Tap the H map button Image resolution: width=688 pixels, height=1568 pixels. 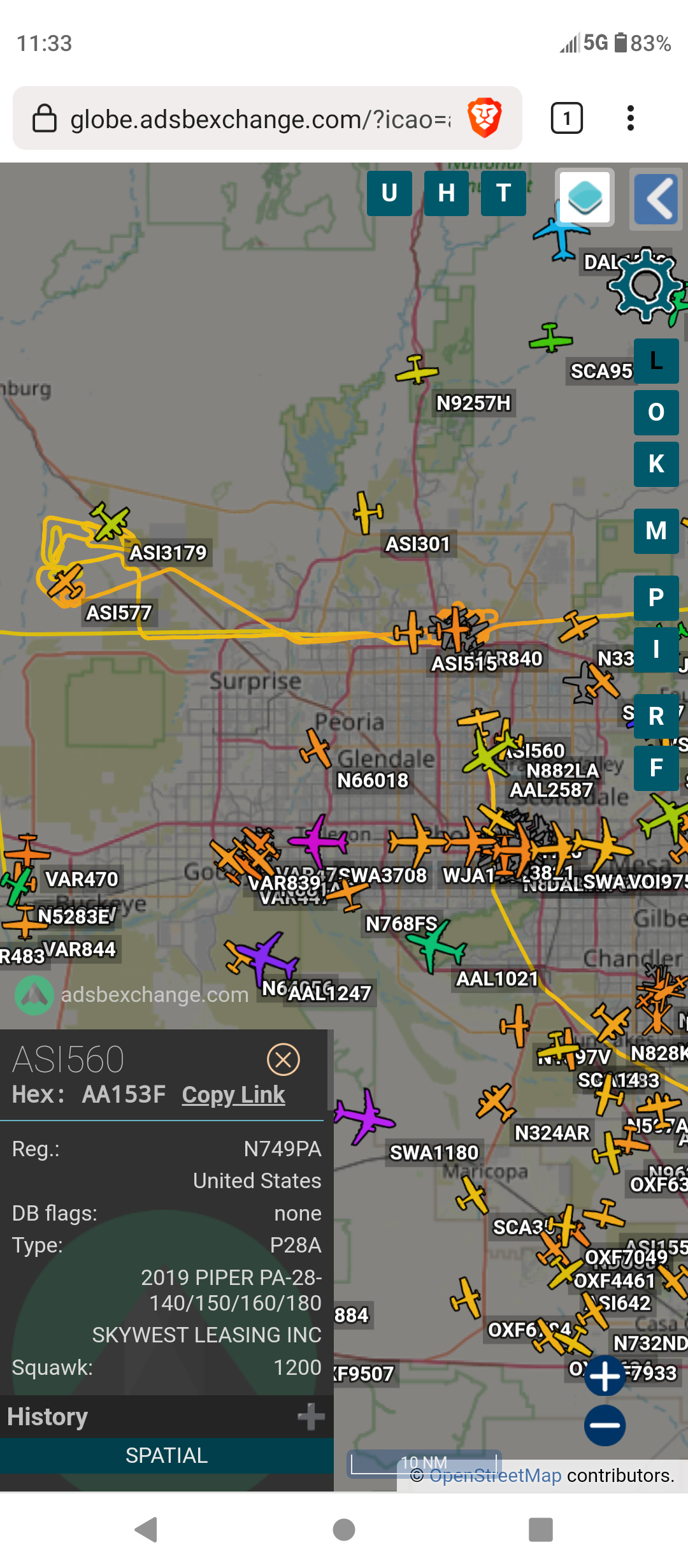pos(447,193)
